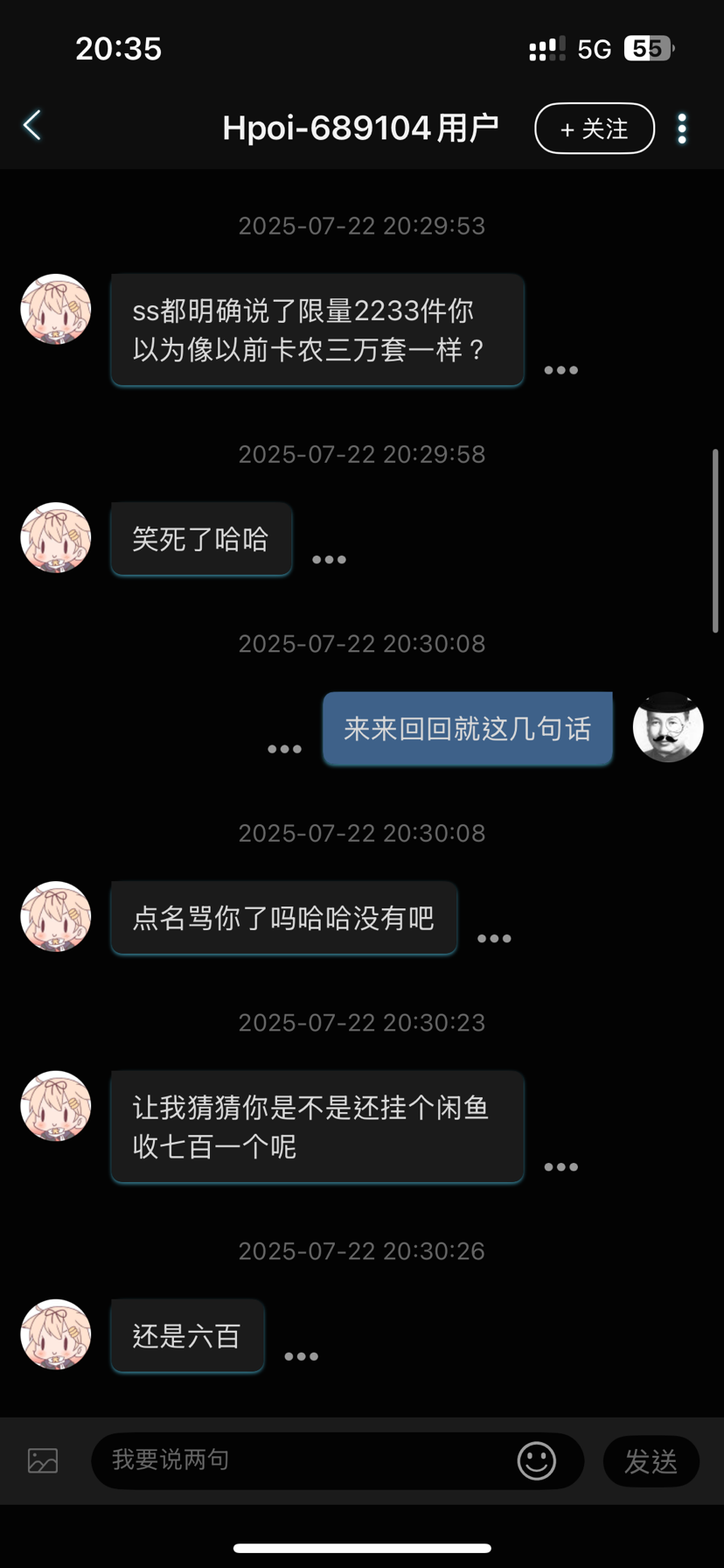Open options next to the 还是六百 message
The height and width of the screenshot is (1568, 724).
301,1357
